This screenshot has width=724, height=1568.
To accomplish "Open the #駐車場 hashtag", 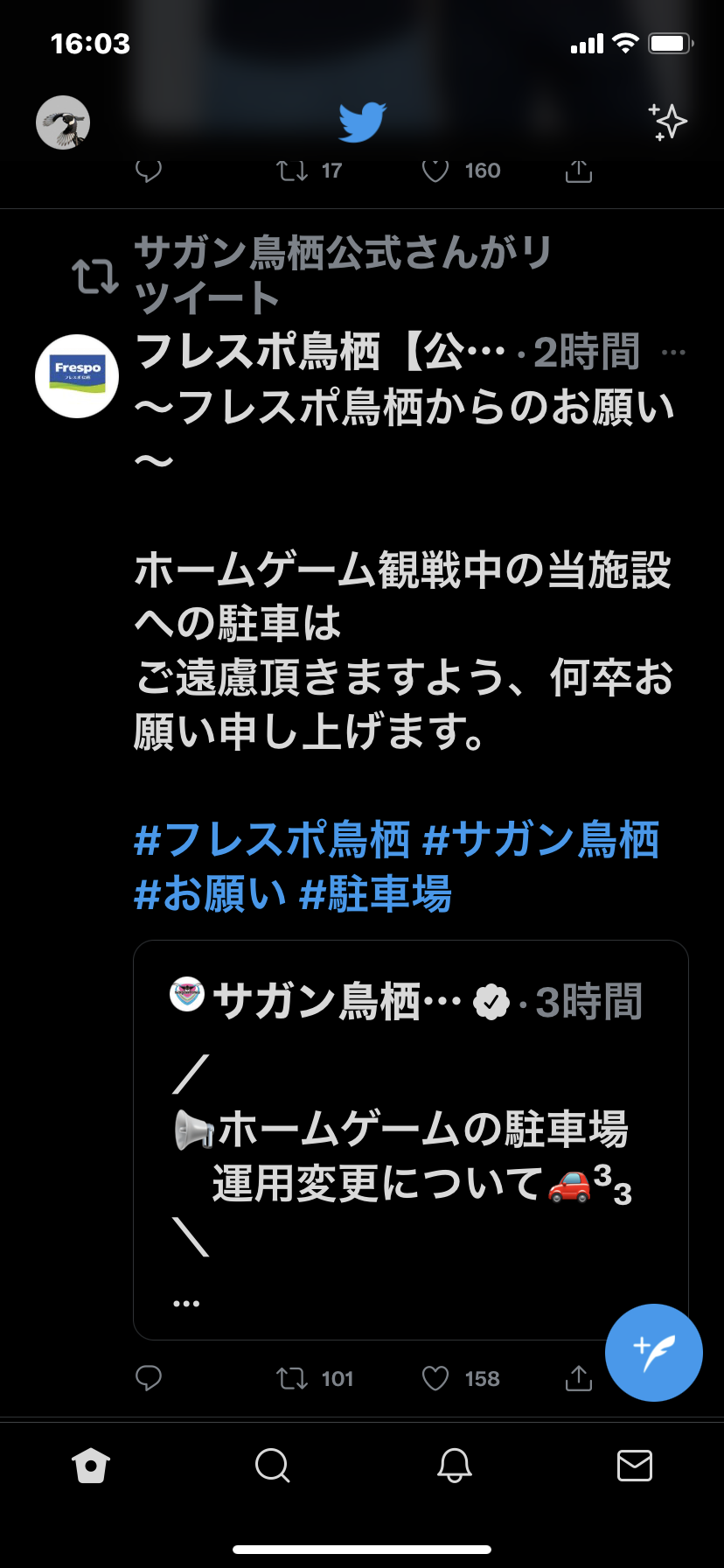I will pos(375,894).
